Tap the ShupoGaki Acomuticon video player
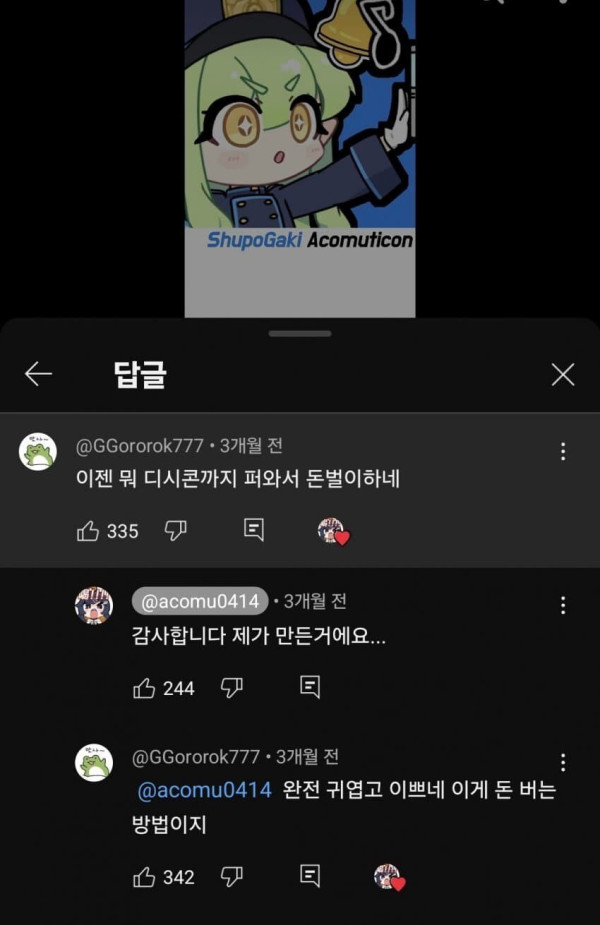The image size is (600, 925). tap(299, 150)
